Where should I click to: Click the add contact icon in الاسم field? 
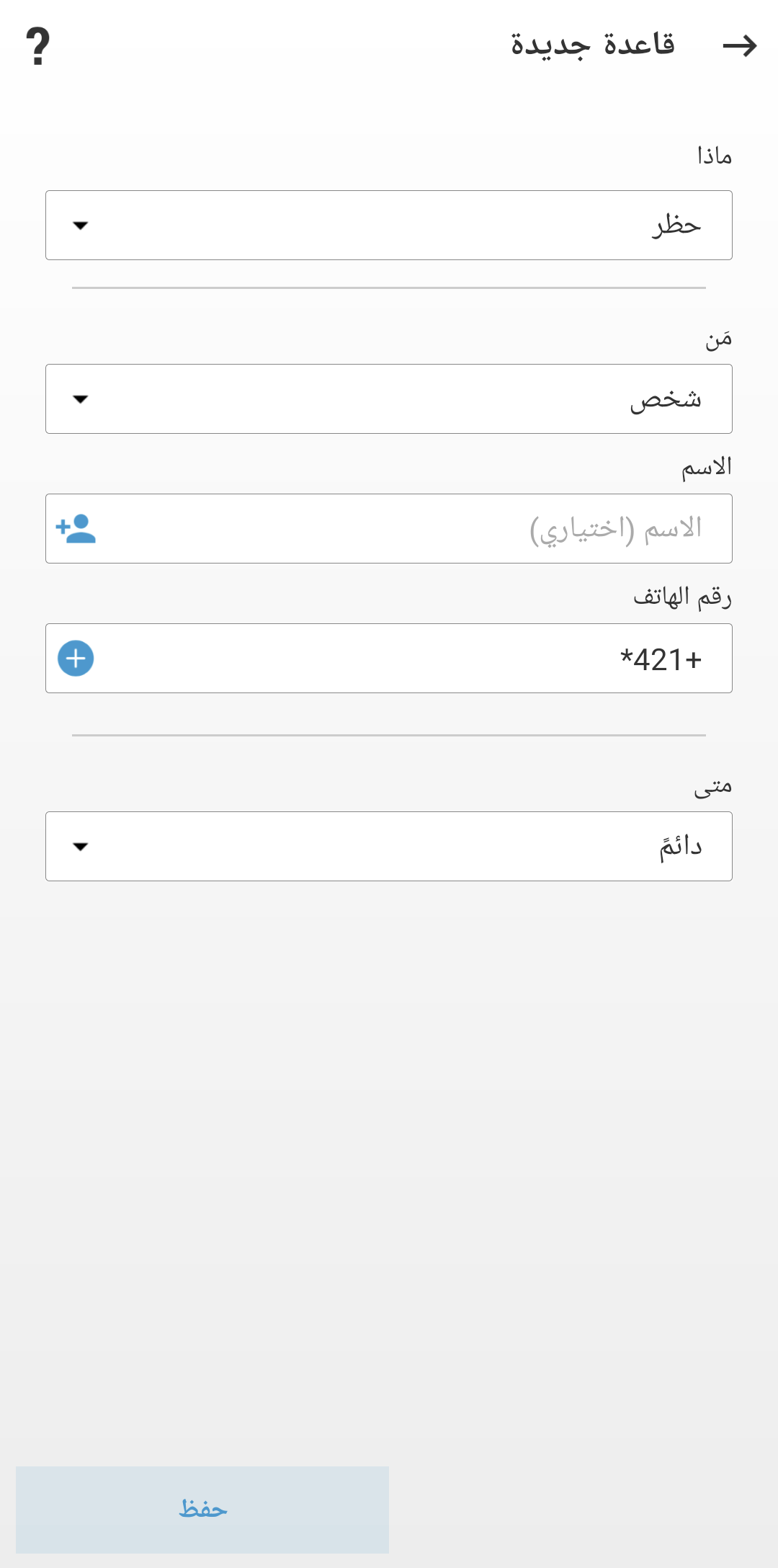[x=74, y=527]
